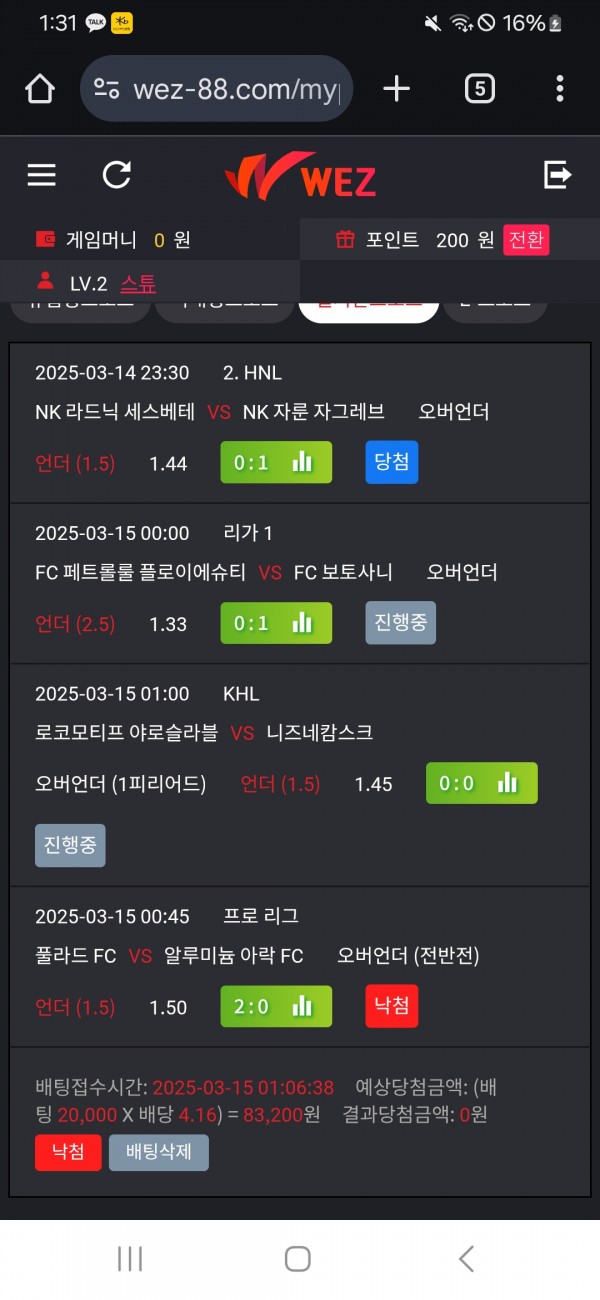Edit the wez-88.com address bar
This screenshot has width=600, height=1300.
(x=235, y=90)
